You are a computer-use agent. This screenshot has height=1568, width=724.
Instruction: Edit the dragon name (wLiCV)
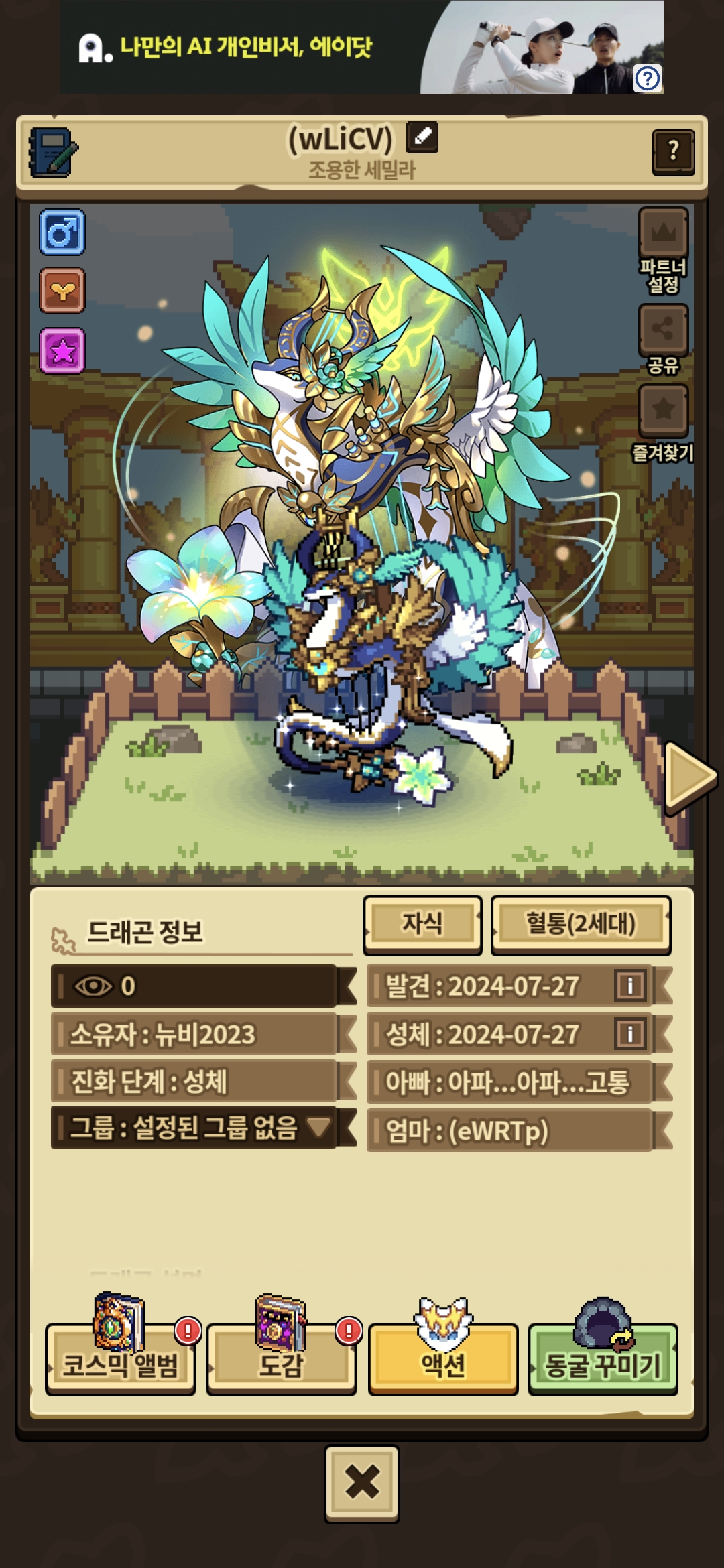pyautogui.click(x=422, y=137)
